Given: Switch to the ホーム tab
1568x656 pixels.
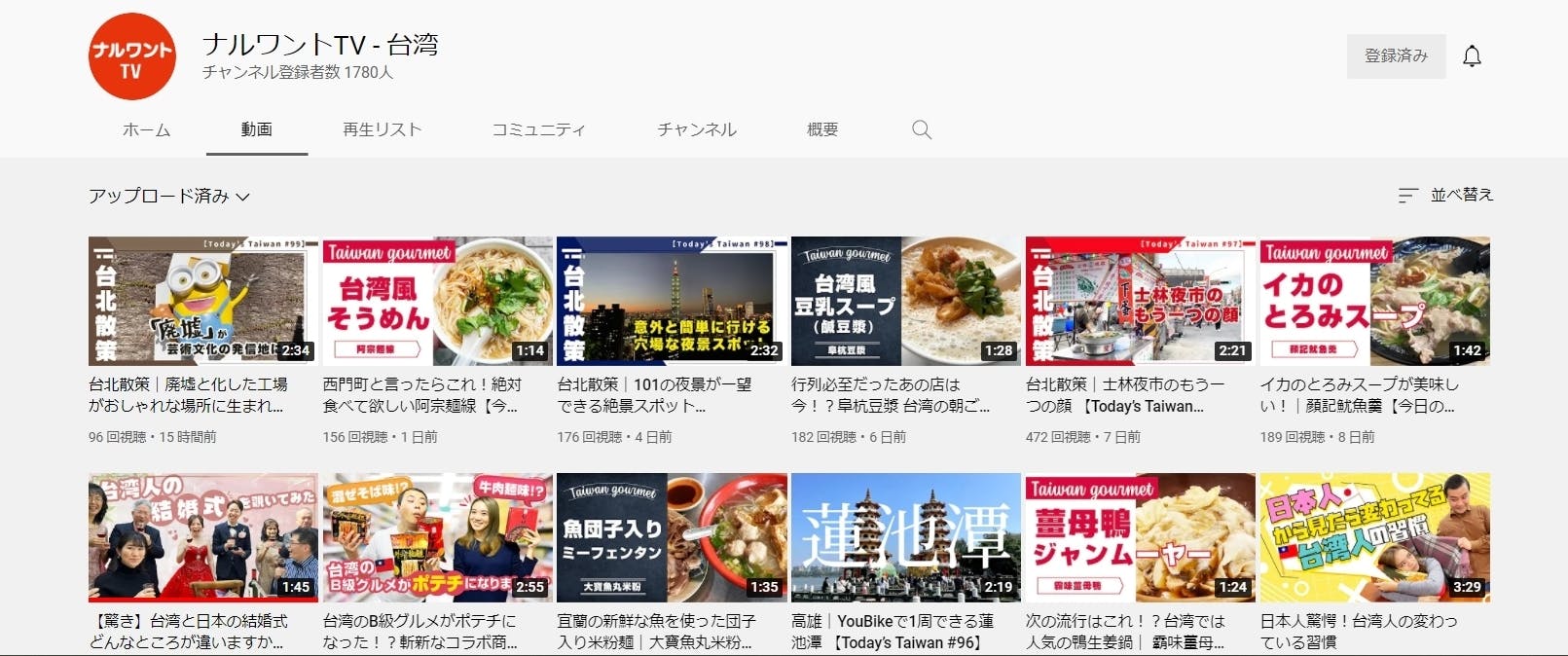Looking at the screenshot, I should coord(147,129).
